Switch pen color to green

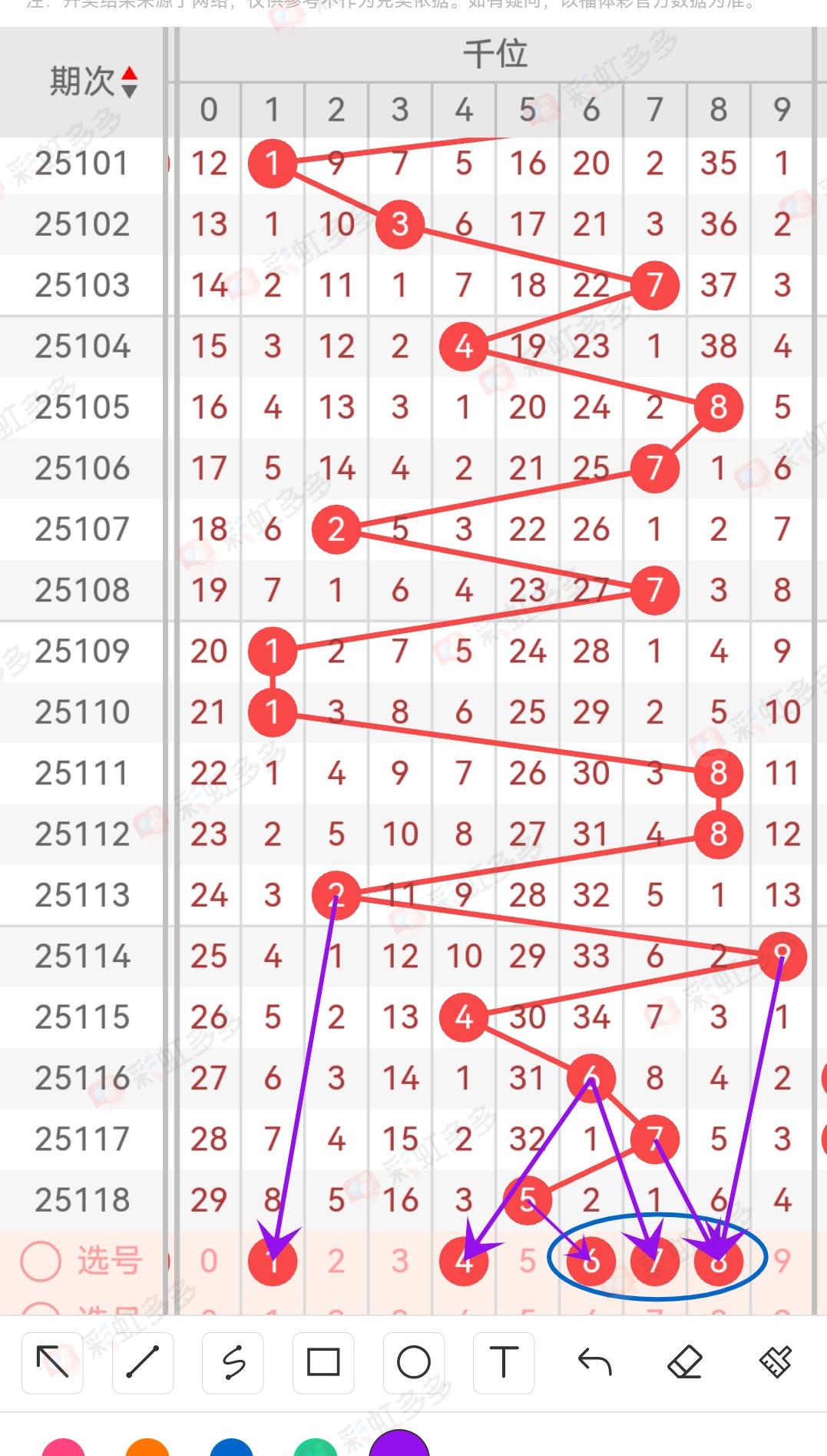tap(315, 1448)
